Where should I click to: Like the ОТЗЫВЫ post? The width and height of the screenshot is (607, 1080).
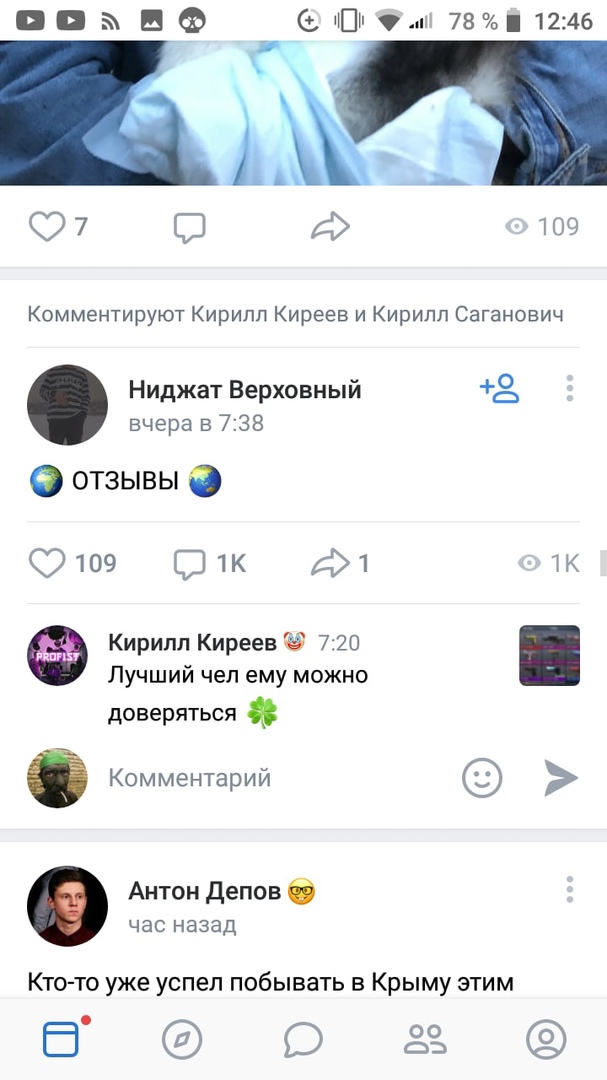(47, 563)
